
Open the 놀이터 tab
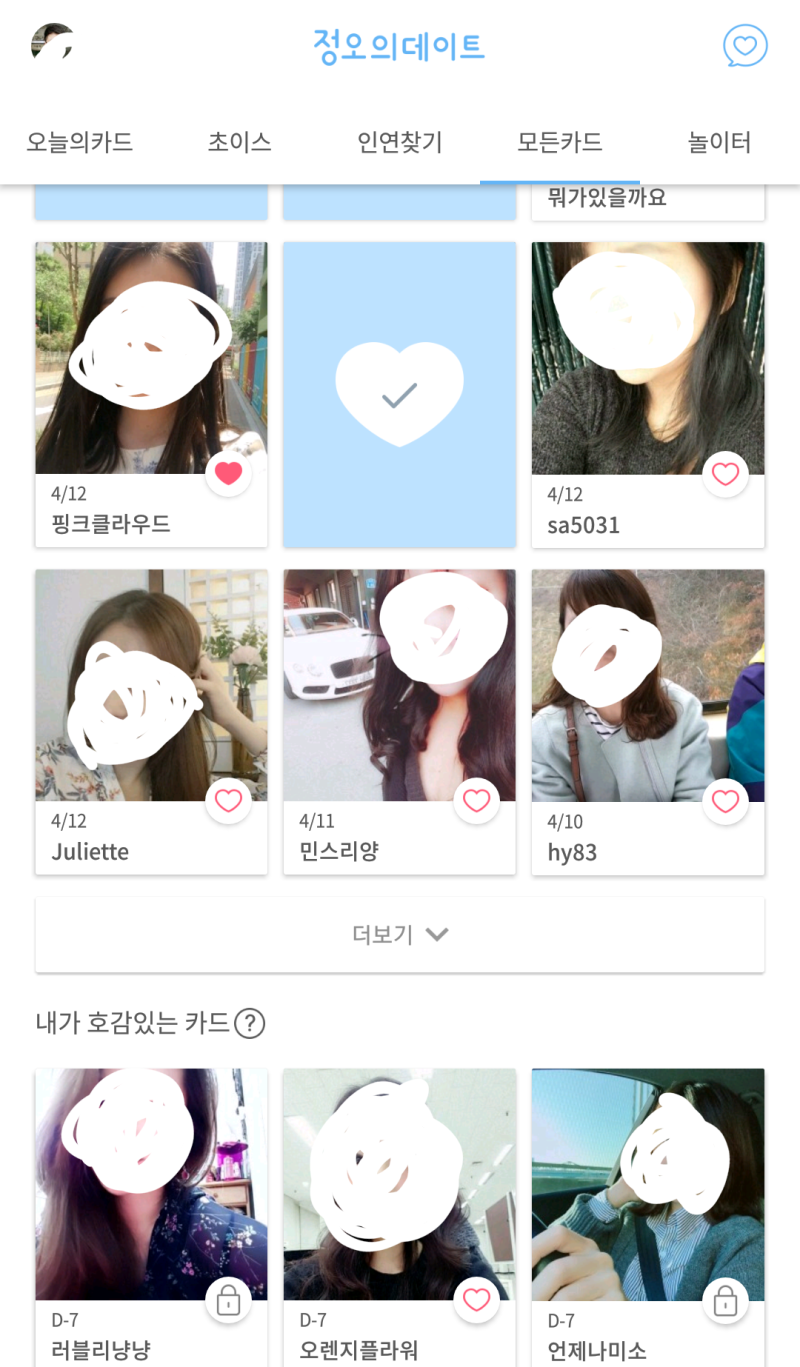coord(718,142)
